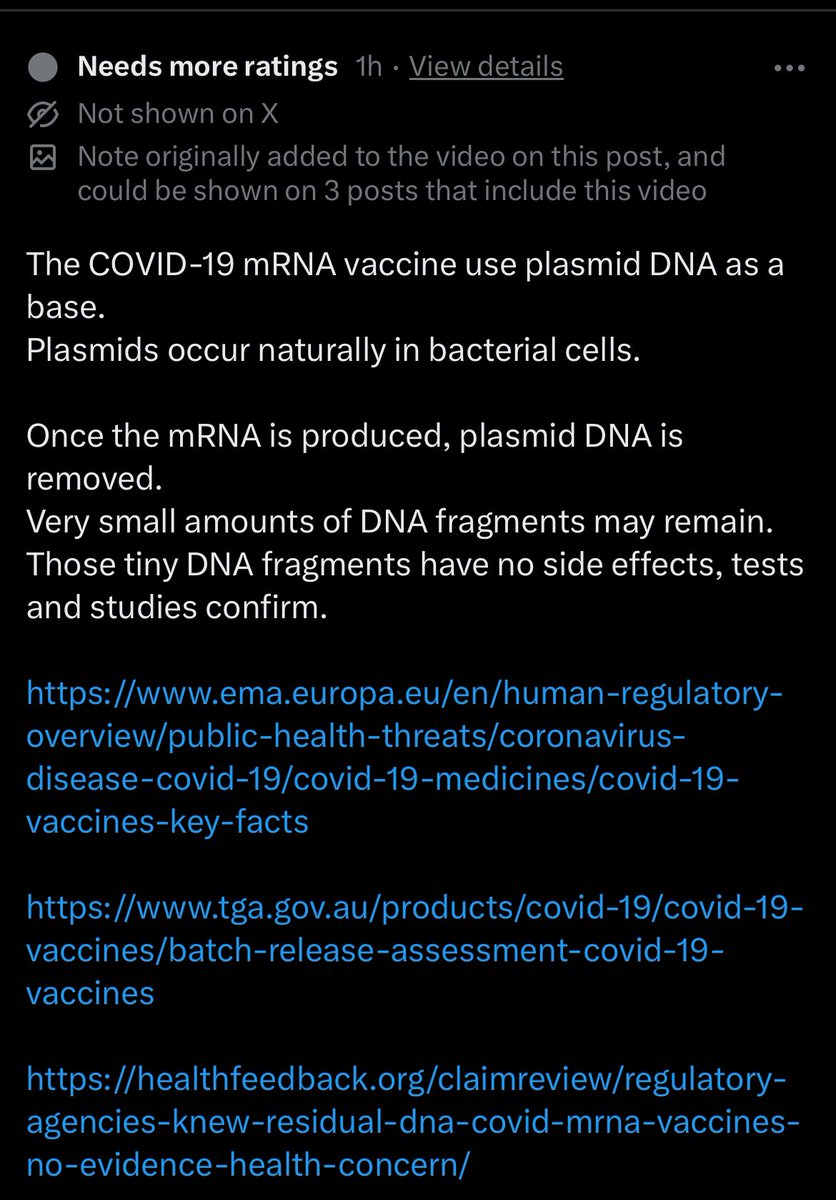The width and height of the screenshot is (836, 1200).
Task: Open the three-dot overflow menu
Action: tap(790, 68)
